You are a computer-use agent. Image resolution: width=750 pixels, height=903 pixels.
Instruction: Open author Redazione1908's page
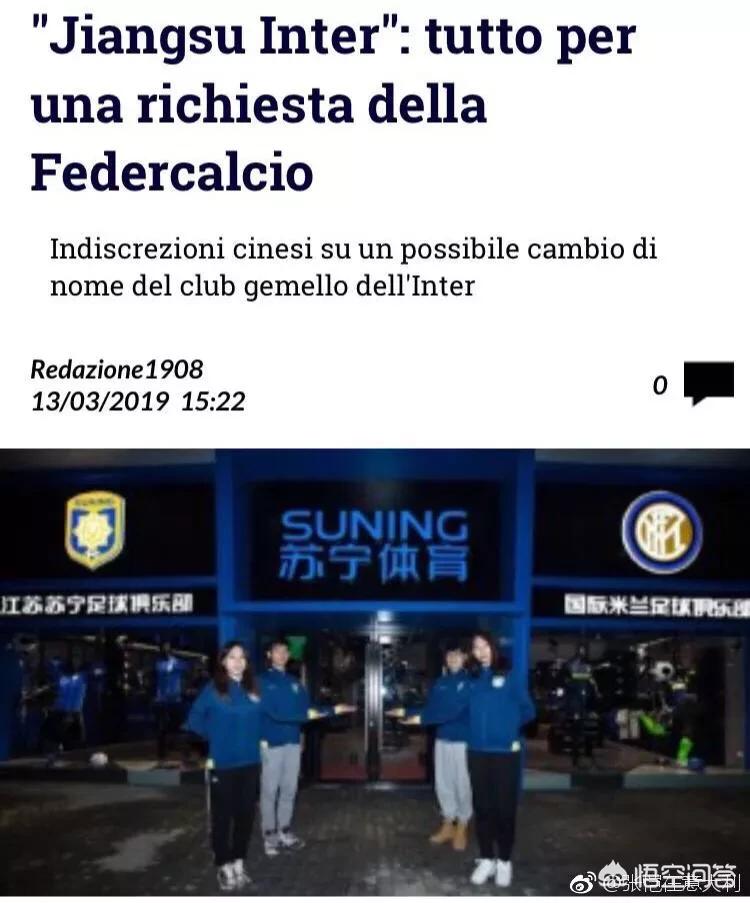116,370
